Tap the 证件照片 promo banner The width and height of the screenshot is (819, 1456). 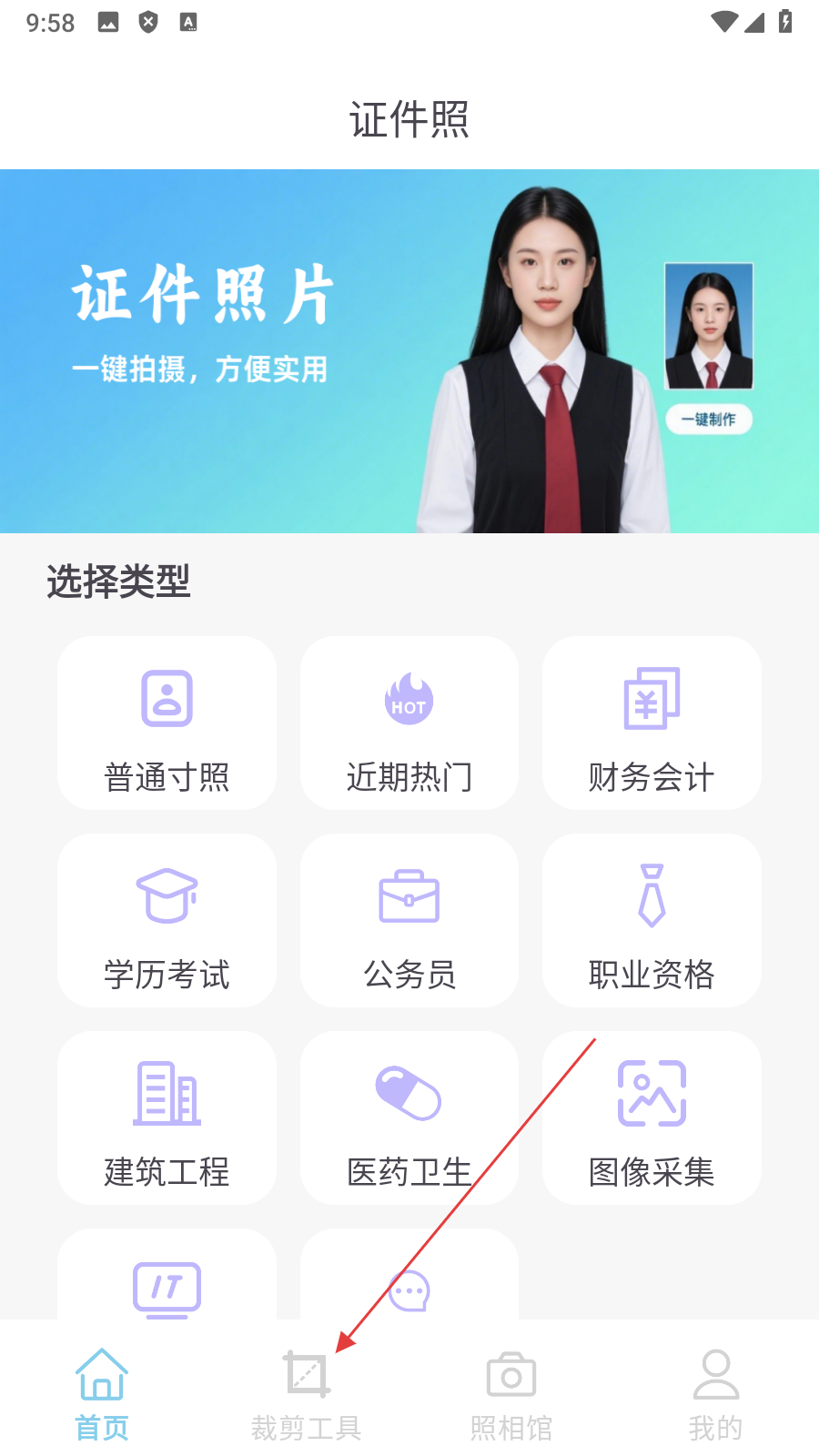coord(409,351)
